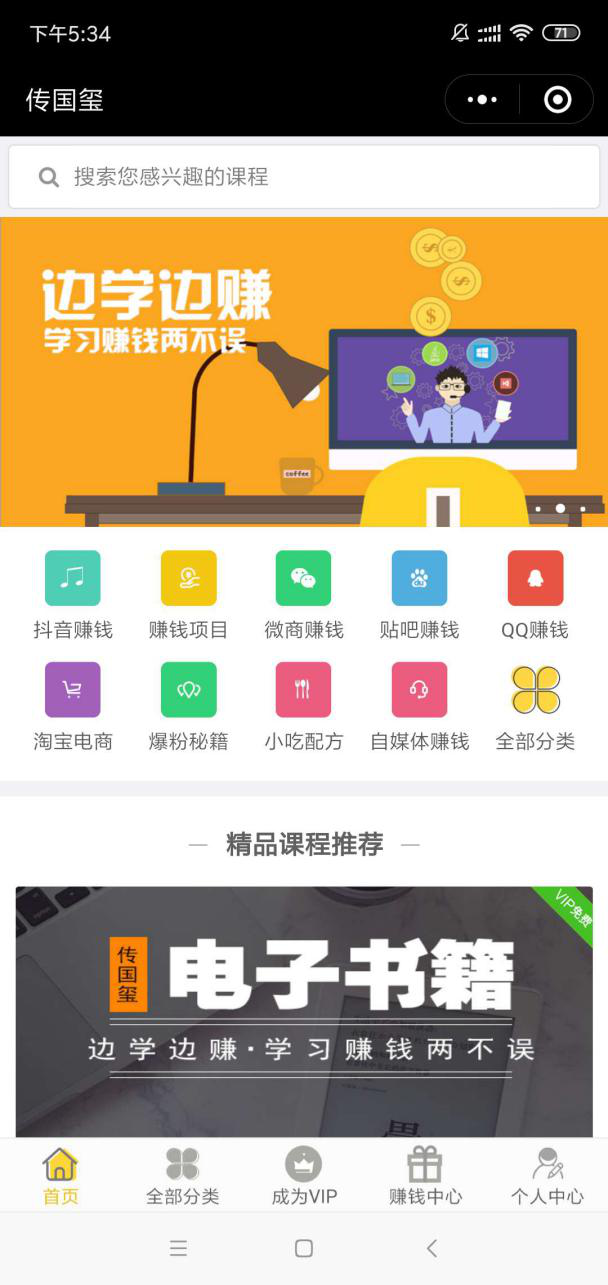This screenshot has height=1285, width=608.
Task: Open the 电子书籍 course card
Action: 304,1012
